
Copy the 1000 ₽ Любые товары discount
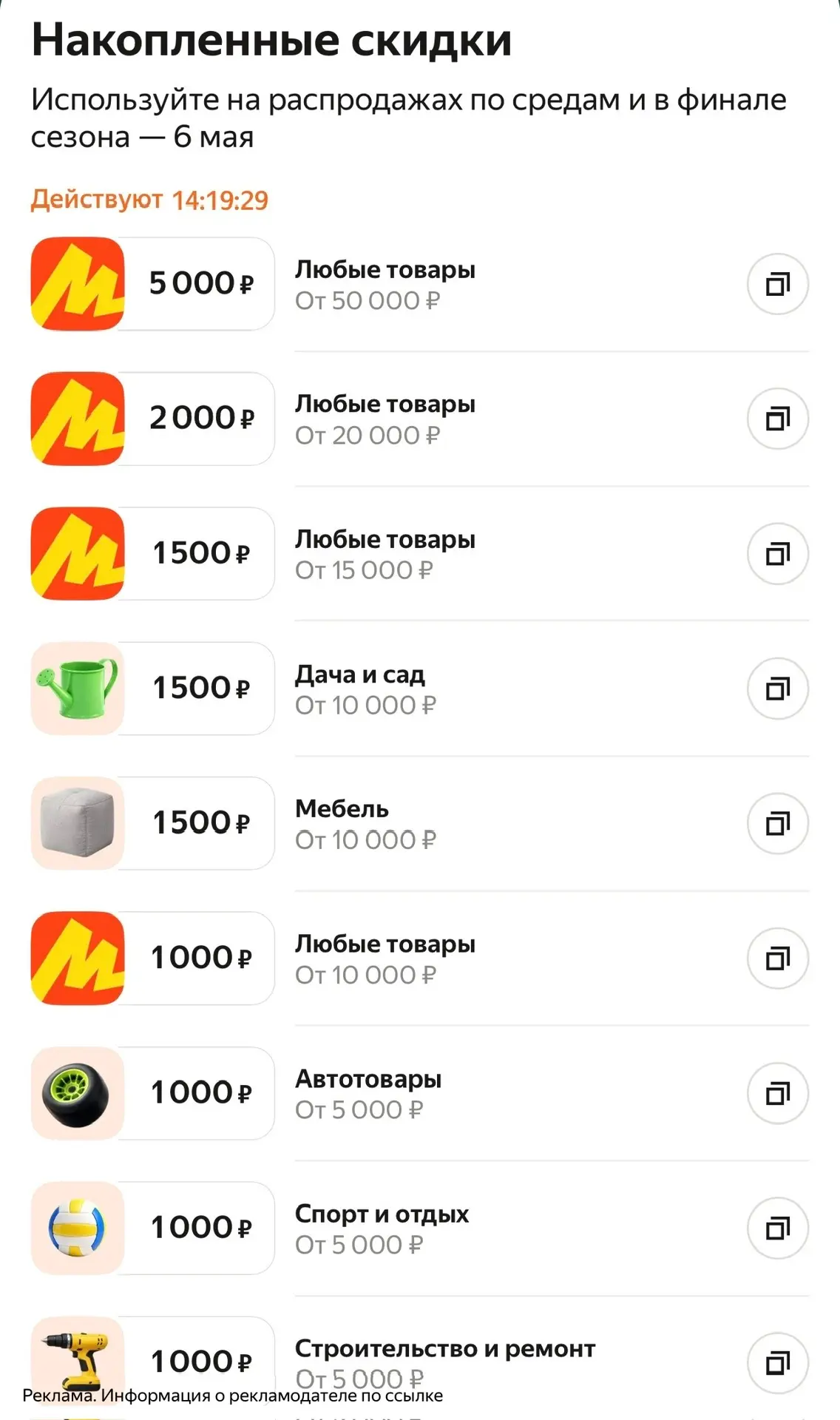pyautogui.click(x=777, y=958)
